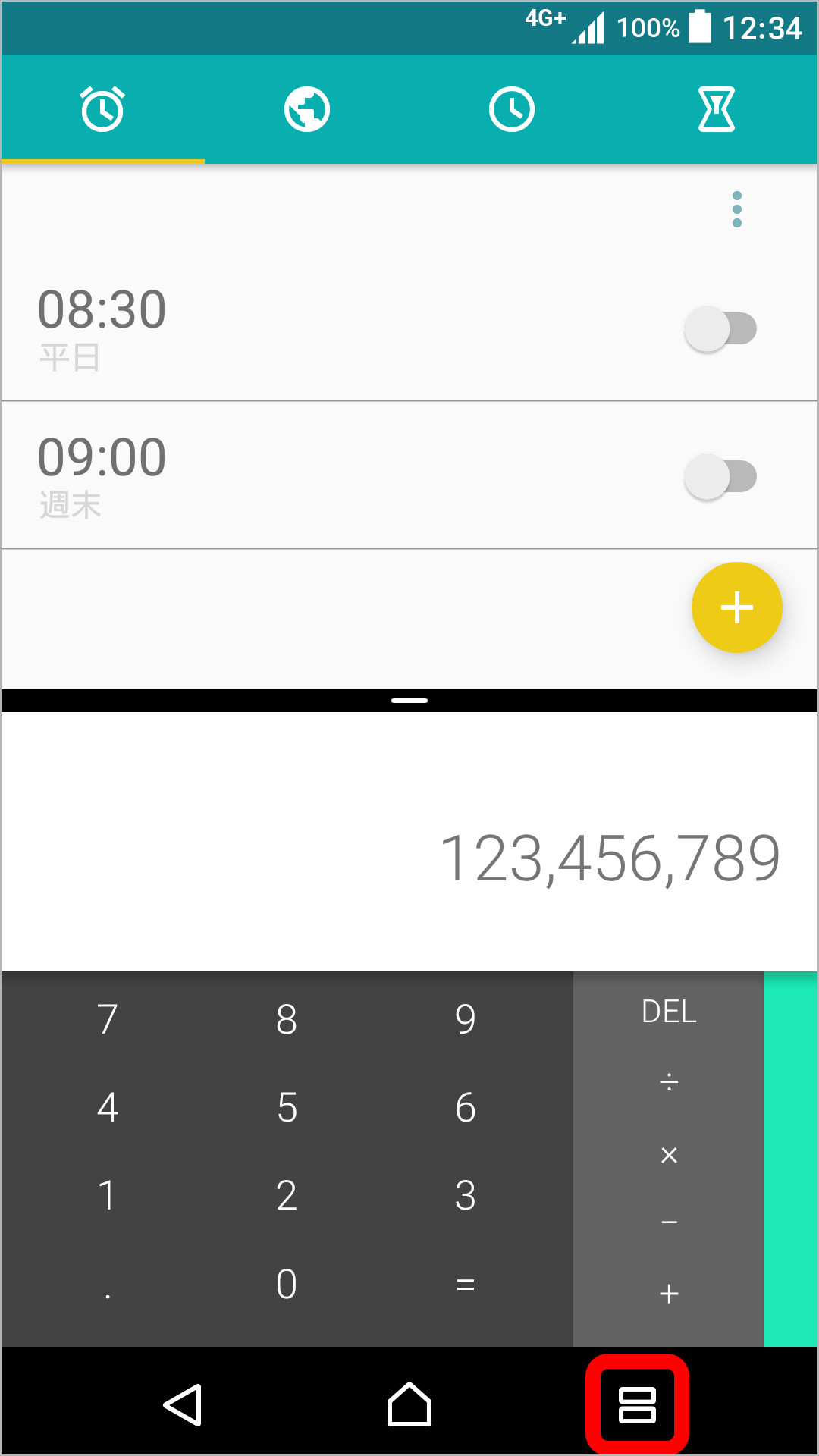Screen dimensions: 819x1456
Task: Open the three-dot overflow menu
Action: tap(736, 209)
